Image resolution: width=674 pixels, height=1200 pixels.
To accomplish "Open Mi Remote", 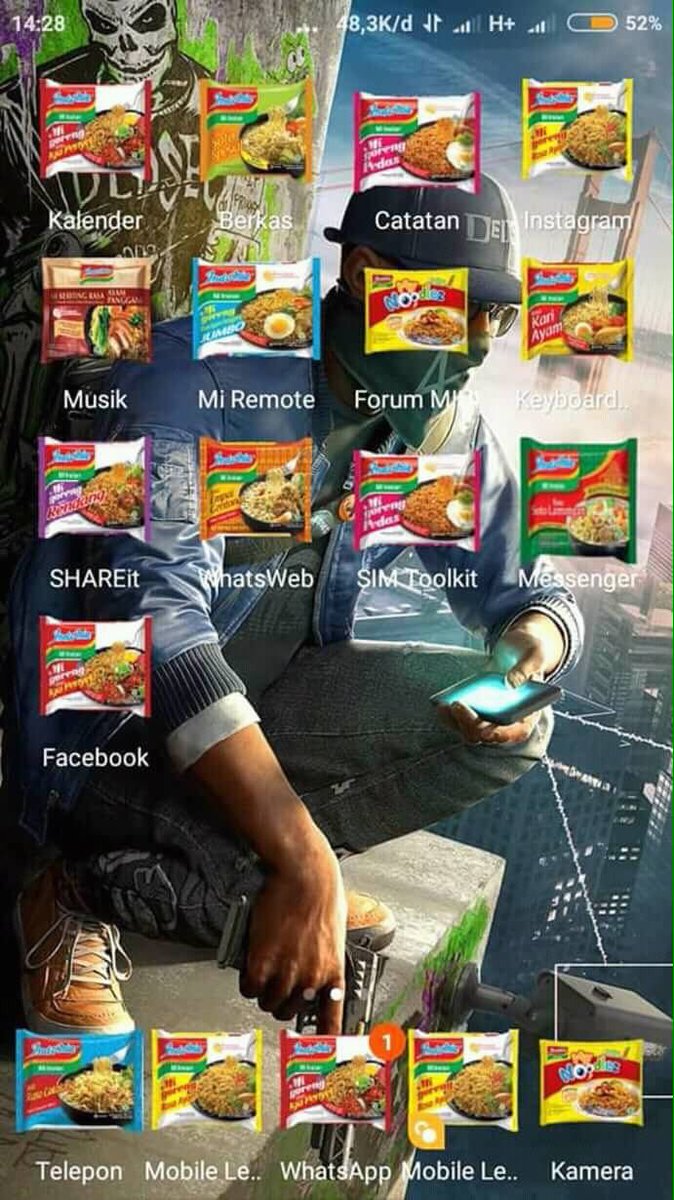I will pos(256,309).
